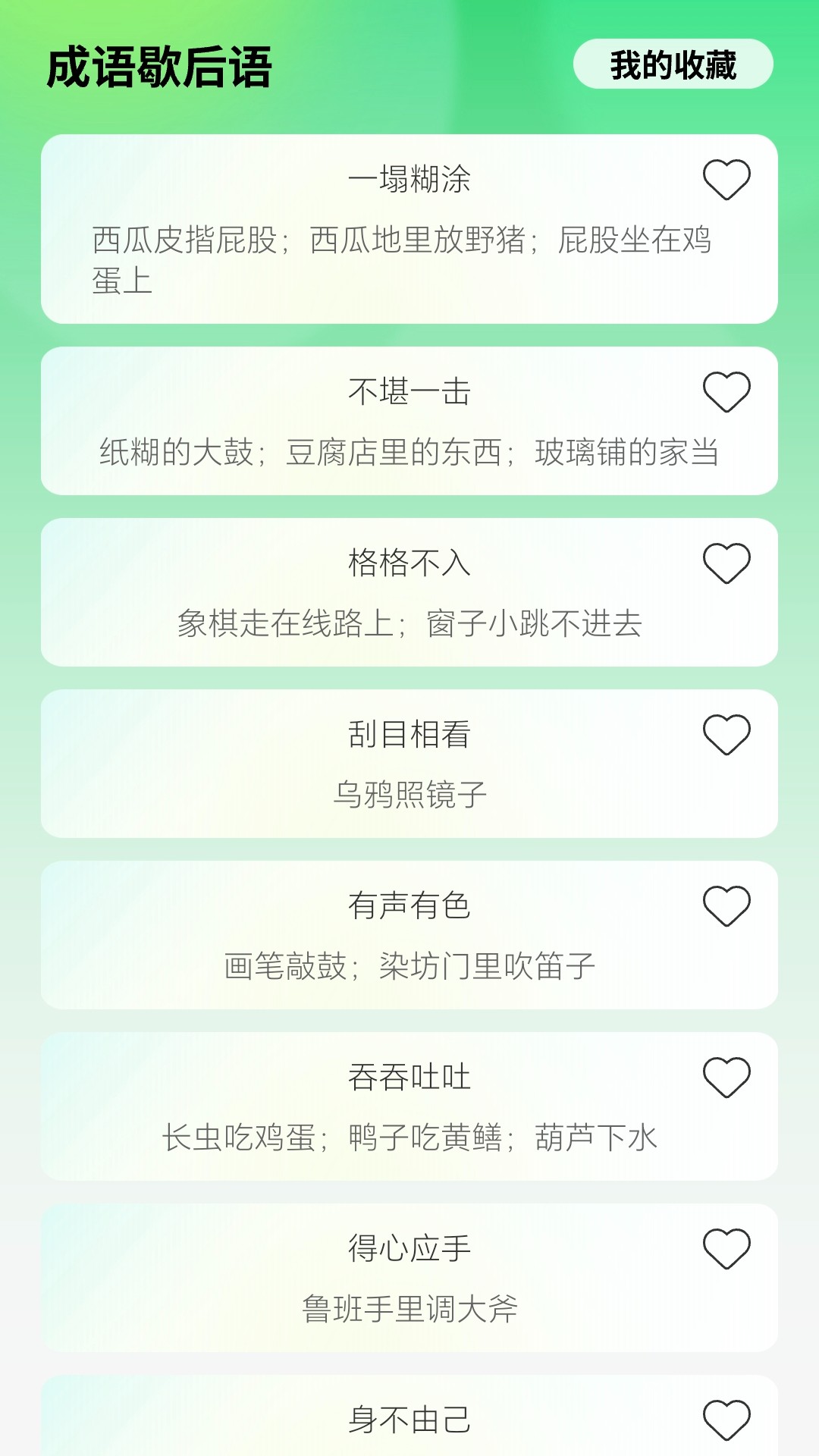Tap the heart icon on 不堪一击

tap(726, 392)
